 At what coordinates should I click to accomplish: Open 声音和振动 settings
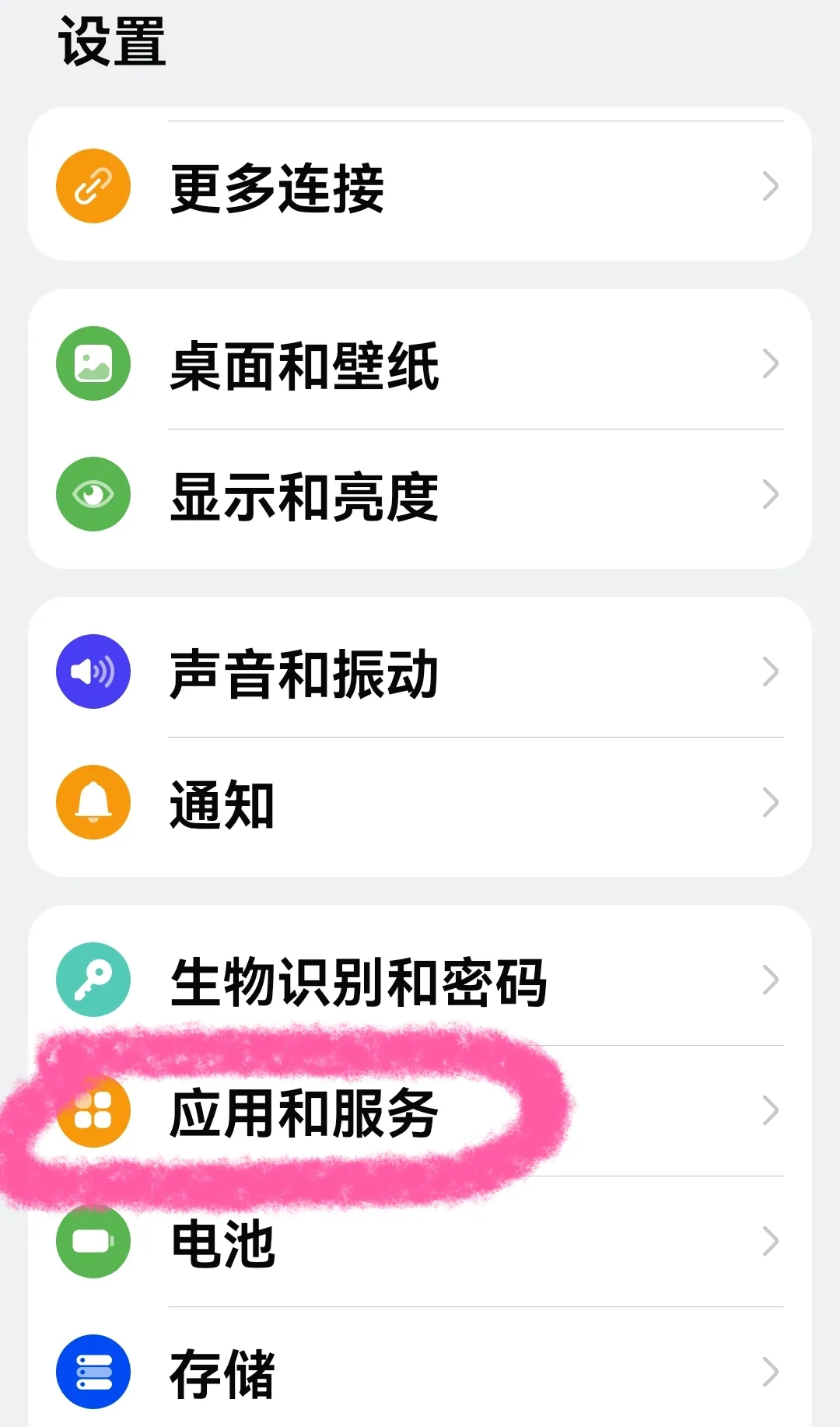420,672
